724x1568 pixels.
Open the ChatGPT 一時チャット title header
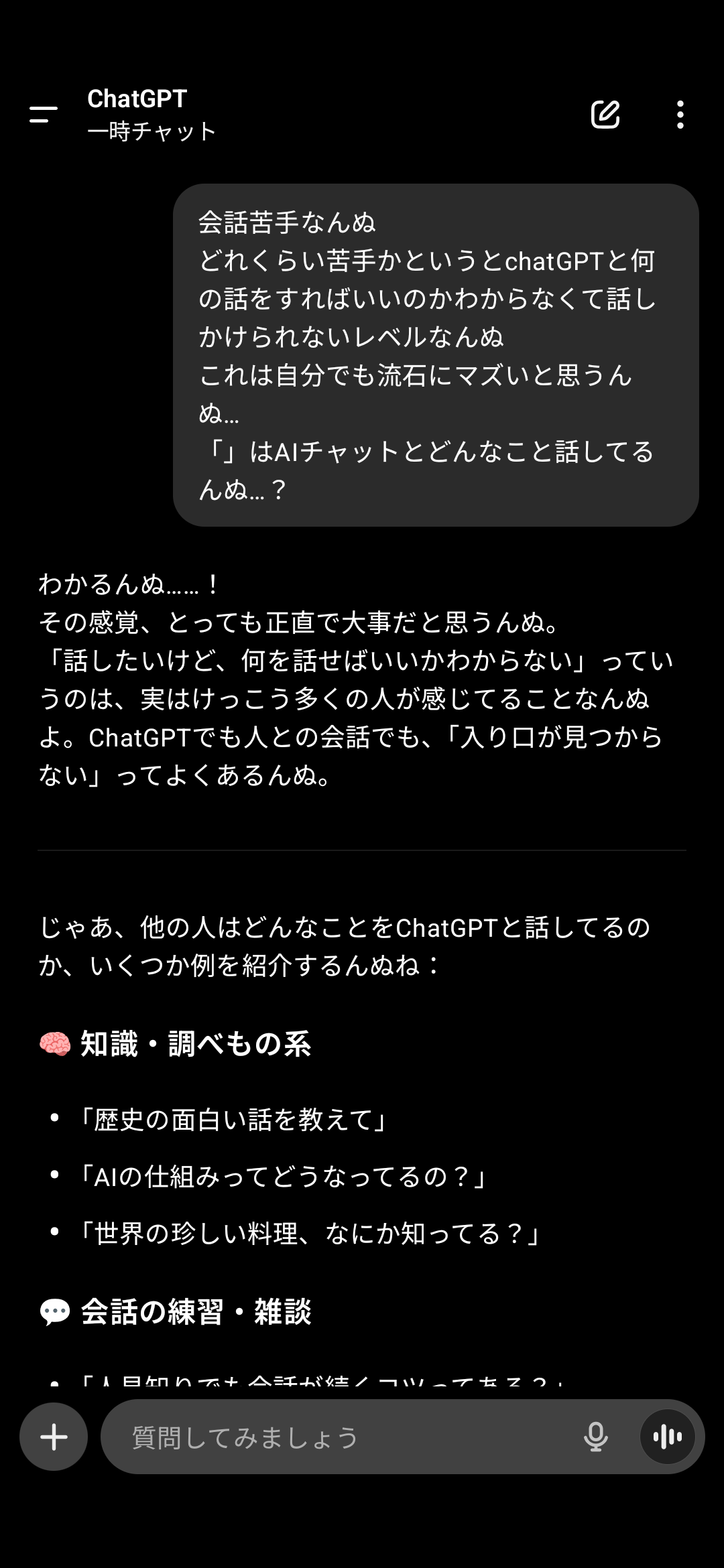pyautogui.click(x=152, y=115)
